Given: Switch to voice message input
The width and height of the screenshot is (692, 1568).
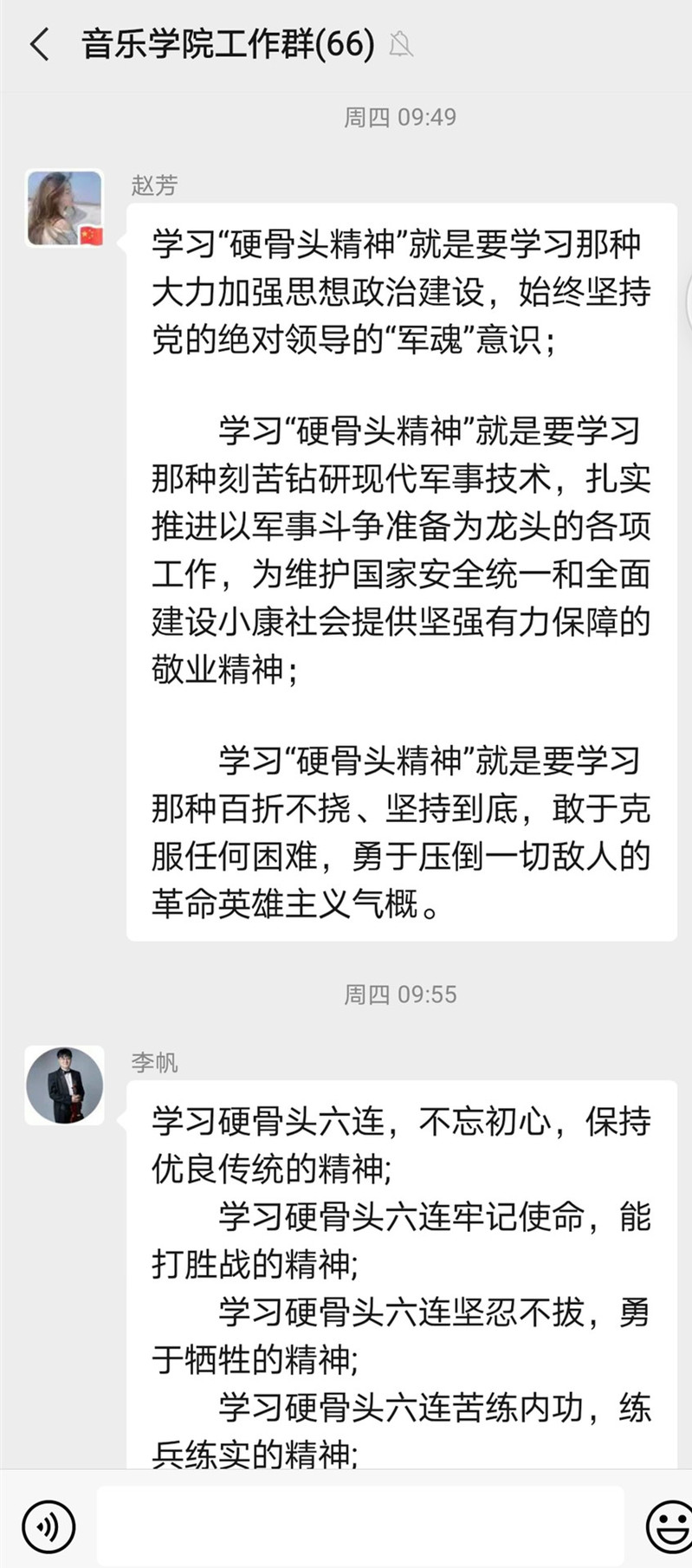Looking at the screenshot, I should click(49, 1526).
